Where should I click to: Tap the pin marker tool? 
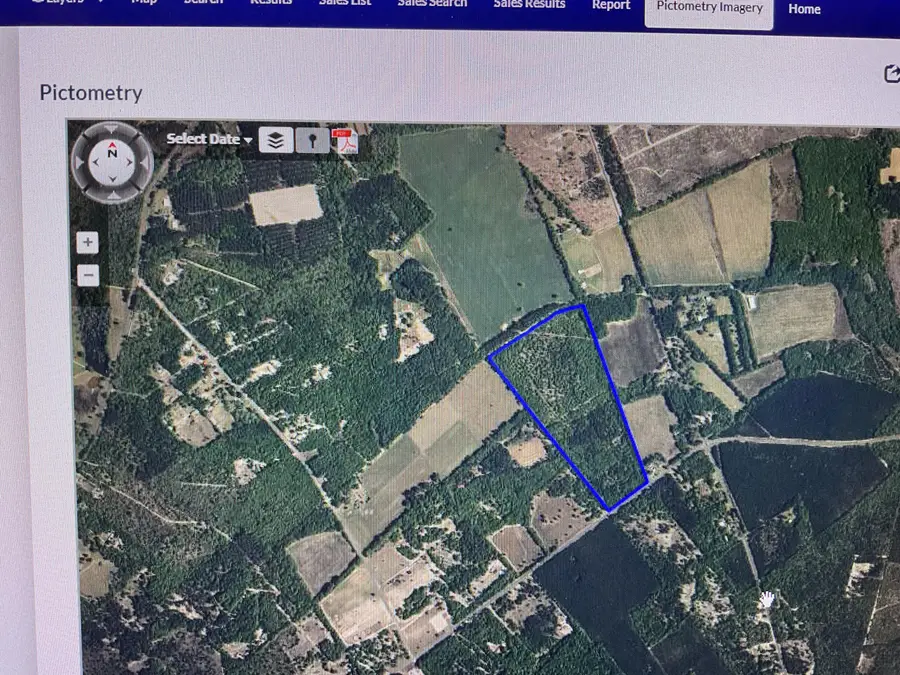(x=312, y=141)
